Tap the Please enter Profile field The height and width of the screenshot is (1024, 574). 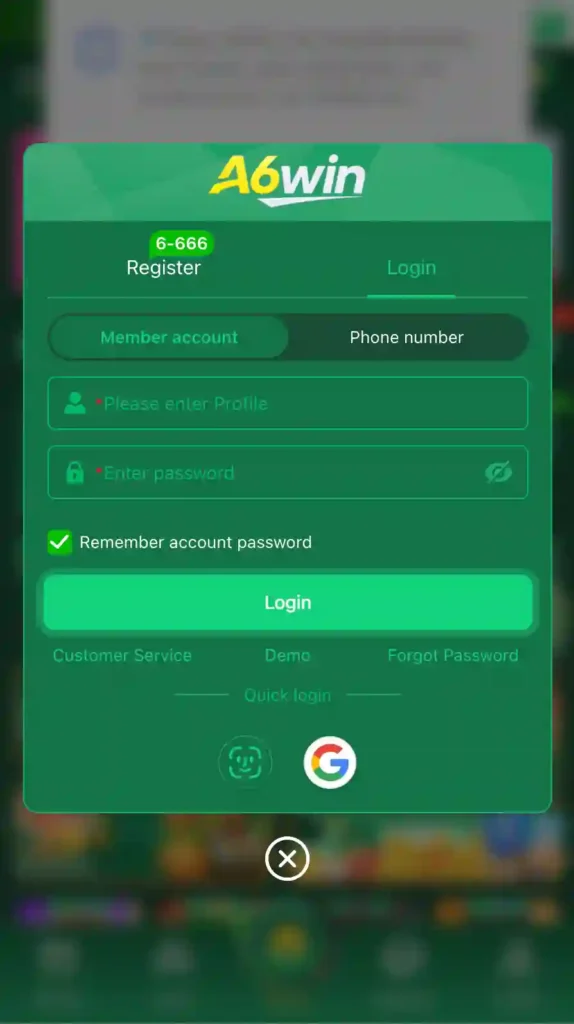pyautogui.click(x=287, y=403)
